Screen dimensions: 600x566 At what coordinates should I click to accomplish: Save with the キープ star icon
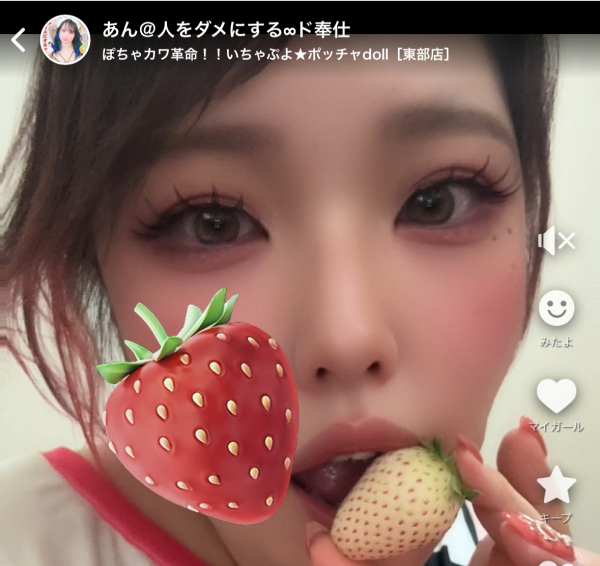tap(557, 485)
